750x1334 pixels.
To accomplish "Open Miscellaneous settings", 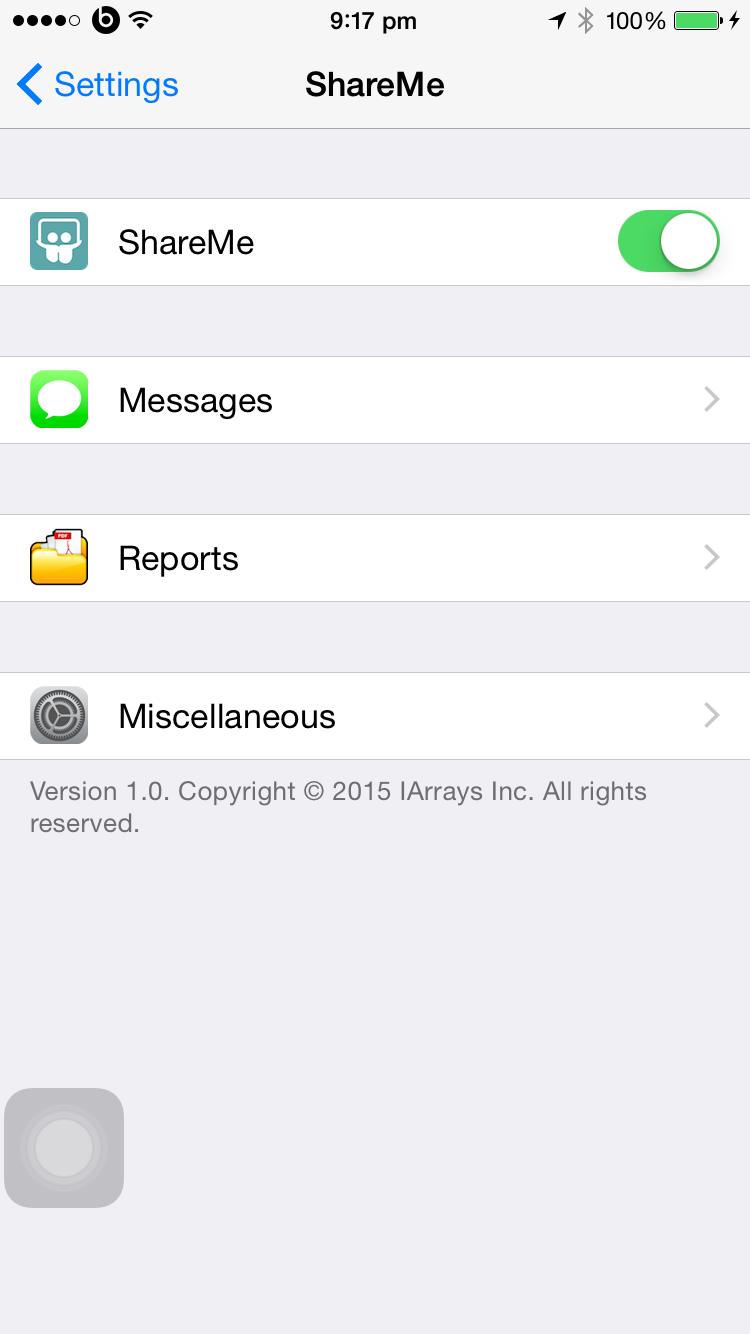I will tap(375, 716).
